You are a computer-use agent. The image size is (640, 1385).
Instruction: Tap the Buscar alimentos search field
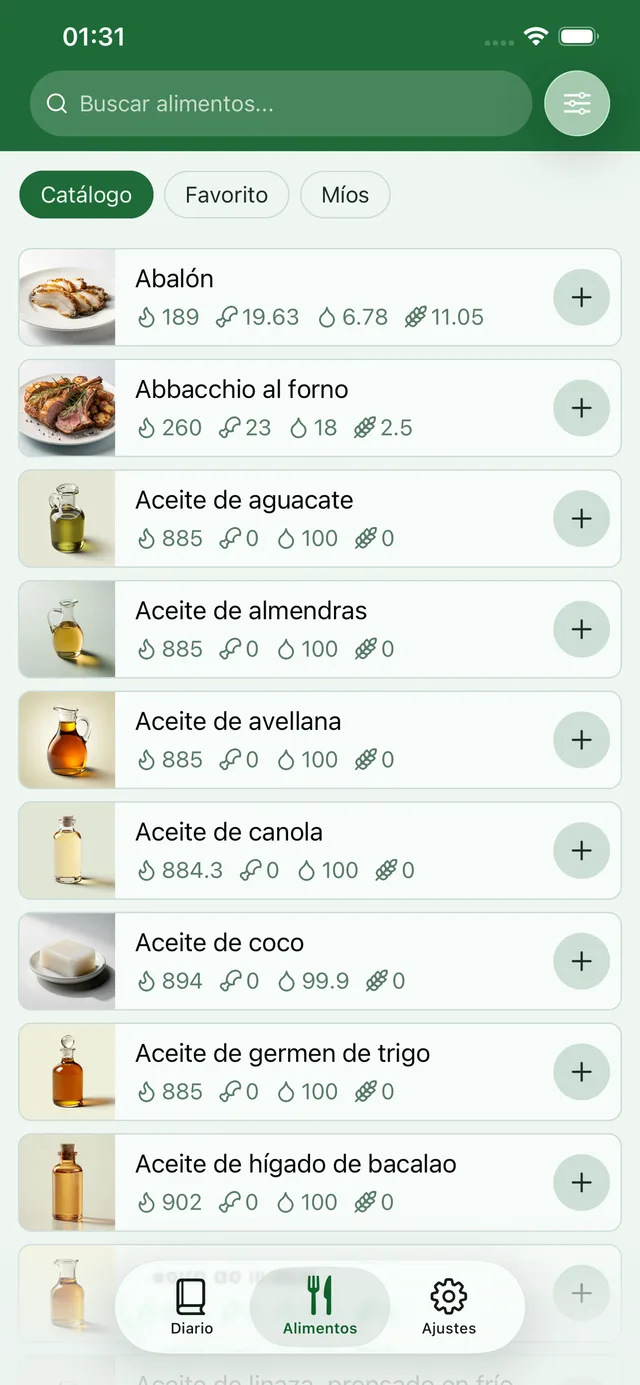tap(281, 104)
